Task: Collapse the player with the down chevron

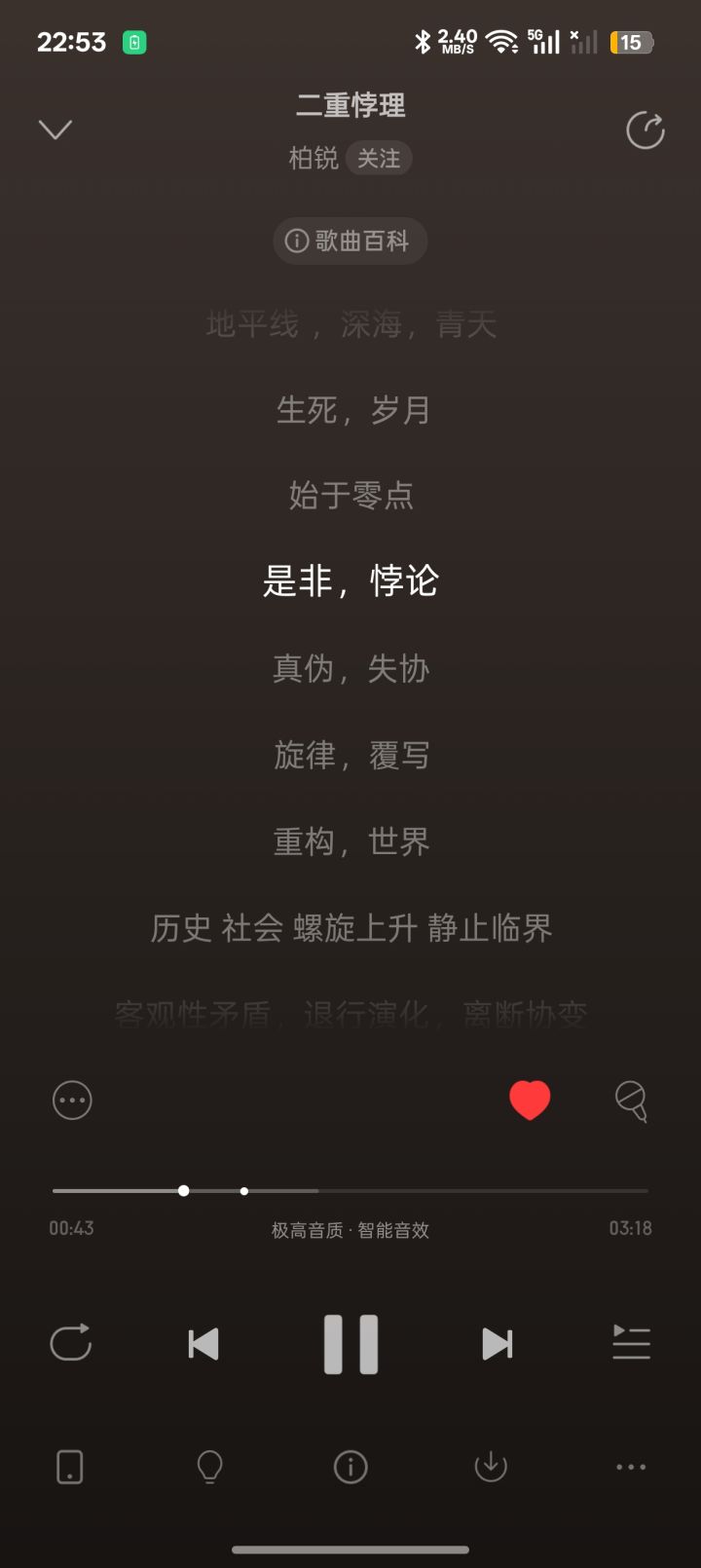Action: [55, 130]
